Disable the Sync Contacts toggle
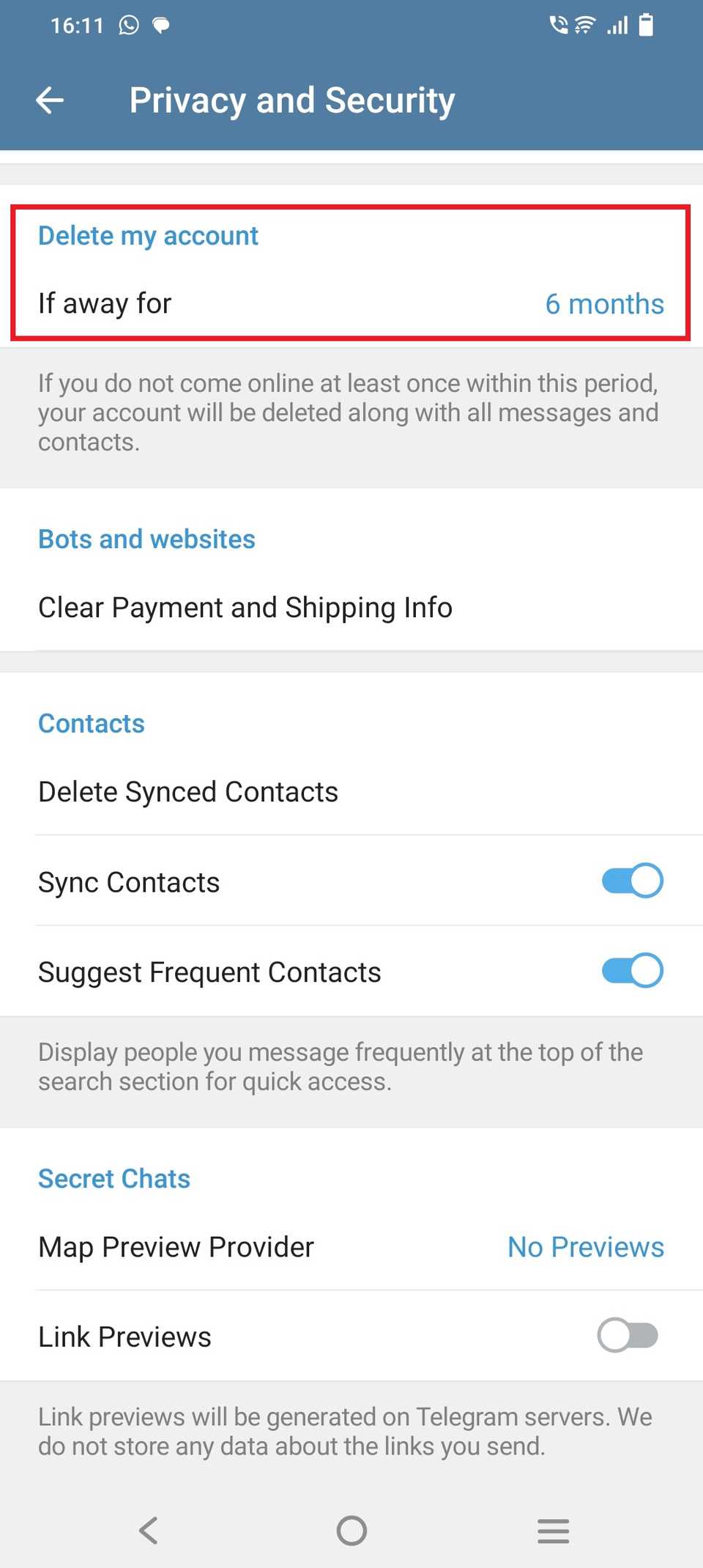This screenshot has height=1568, width=703. 631,881
